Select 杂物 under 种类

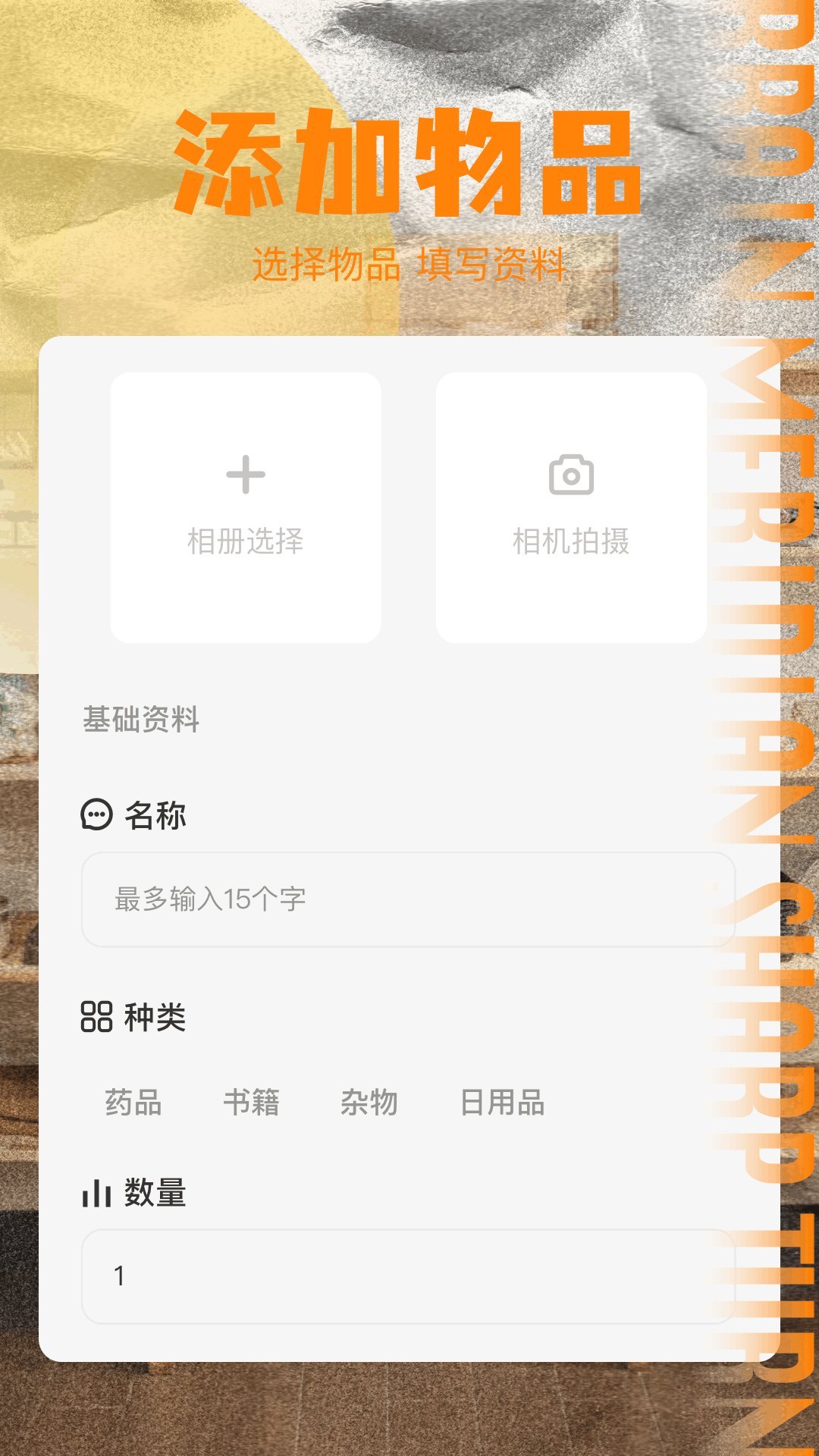[x=371, y=1103]
